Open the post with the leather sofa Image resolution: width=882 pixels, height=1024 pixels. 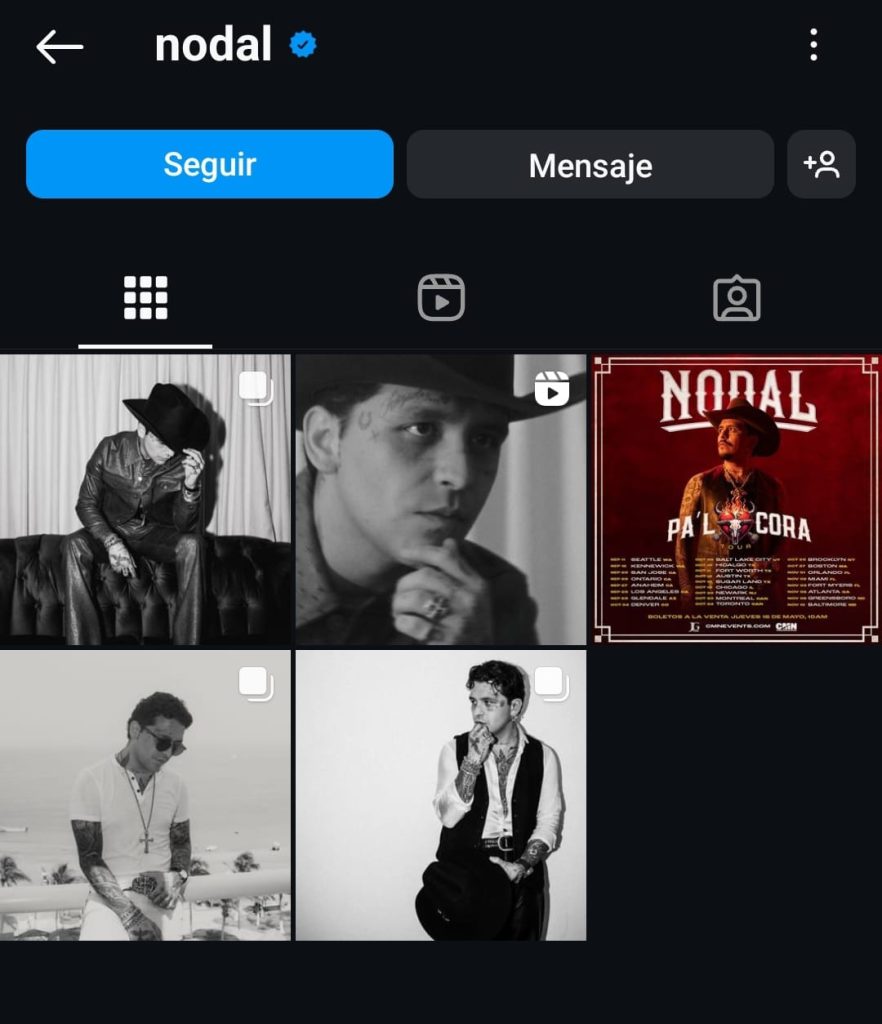(145, 500)
